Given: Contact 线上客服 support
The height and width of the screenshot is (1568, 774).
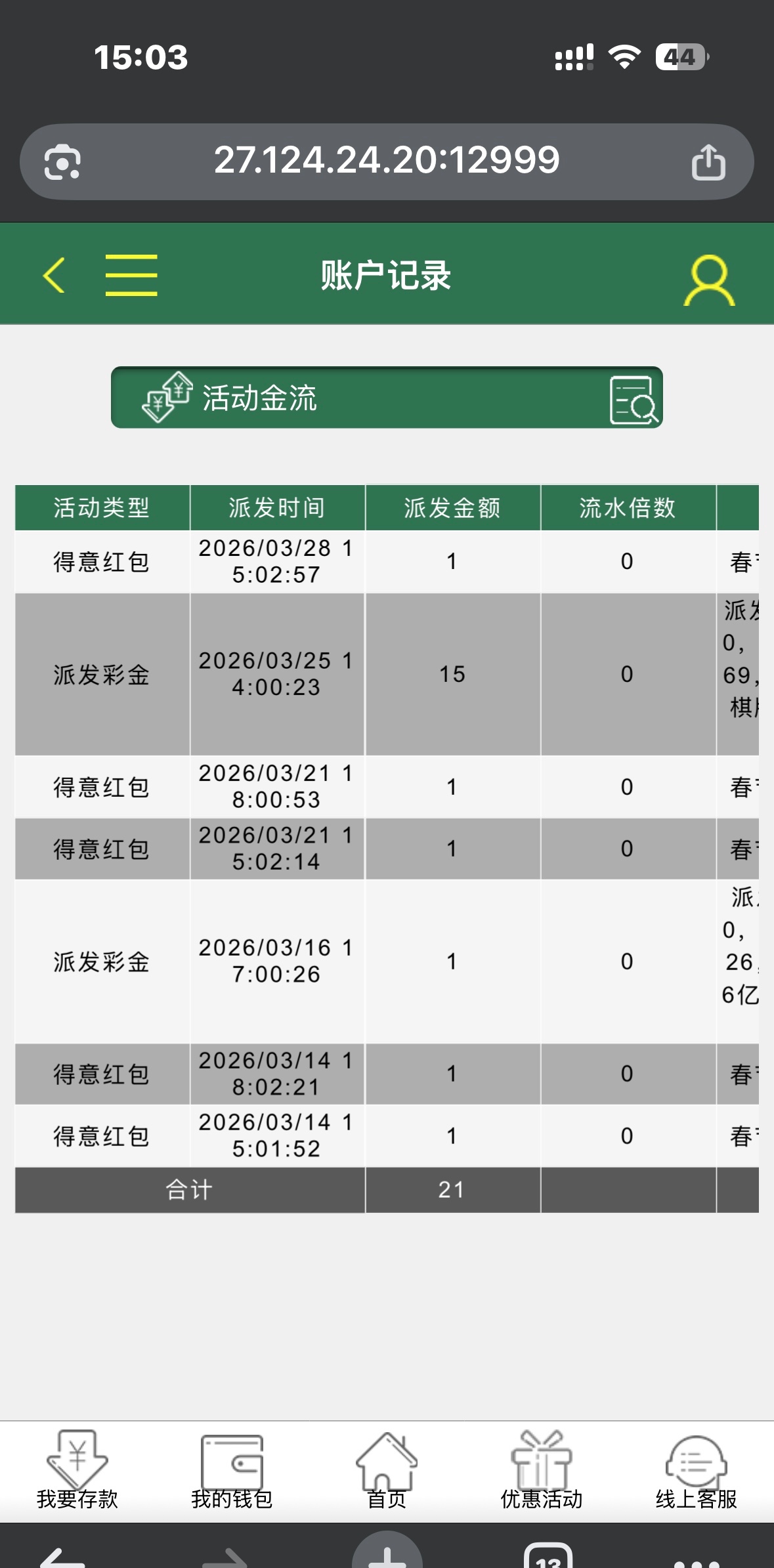Looking at the screenshot, I should [696, 1470].
